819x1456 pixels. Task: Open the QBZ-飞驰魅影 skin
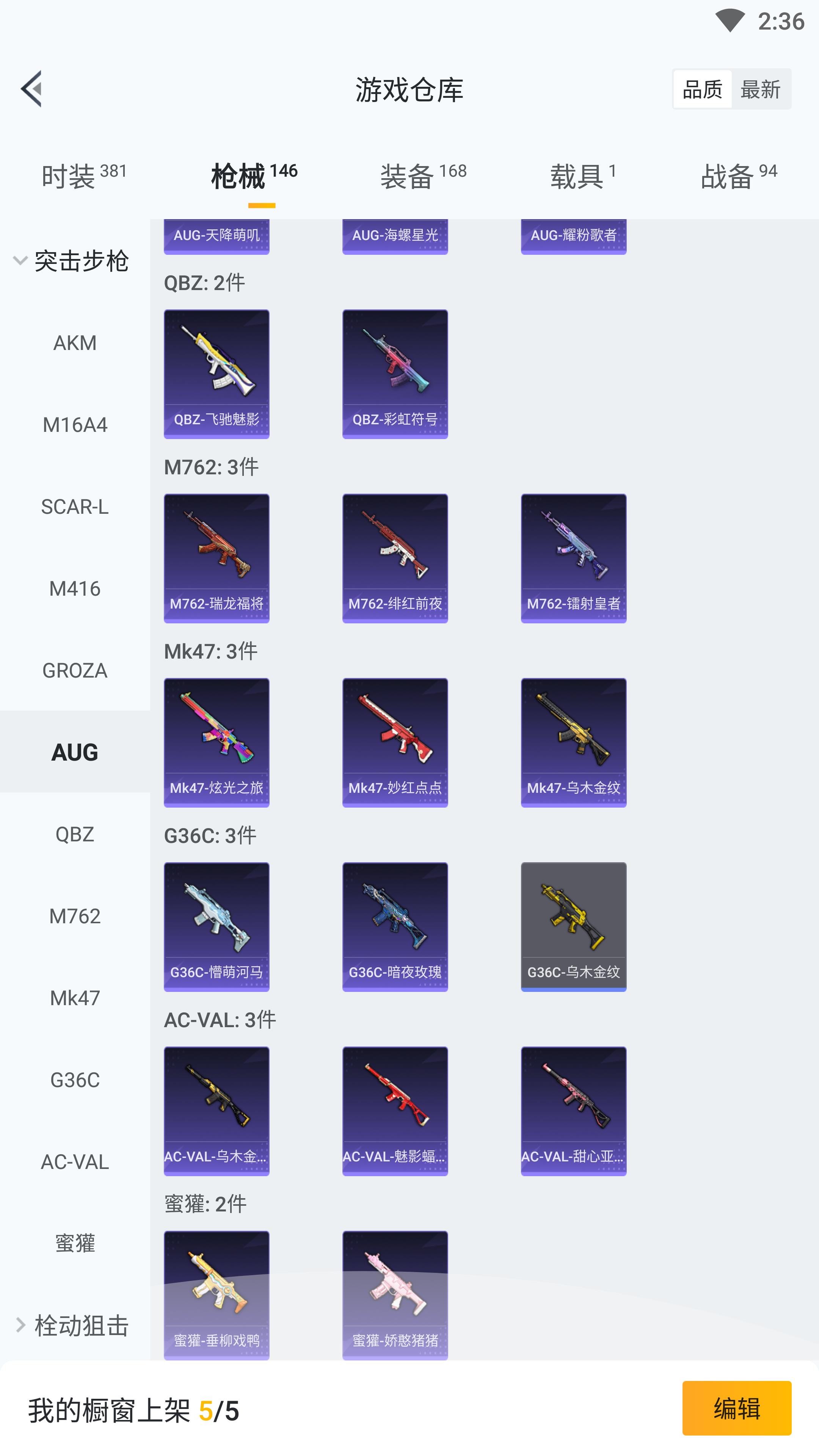pos(217,373)
